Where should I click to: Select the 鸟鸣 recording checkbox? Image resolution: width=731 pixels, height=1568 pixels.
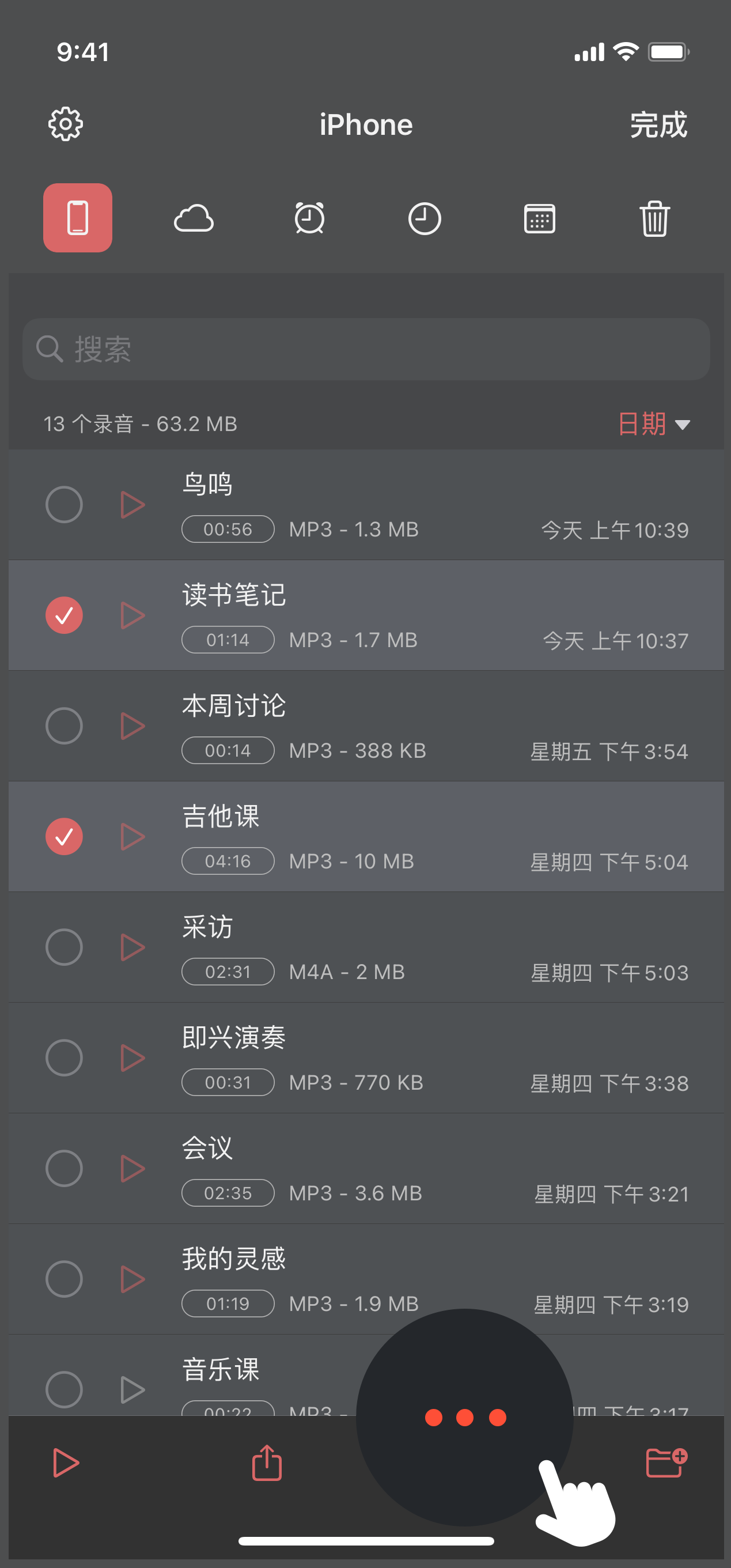click(x=64, y=505)
